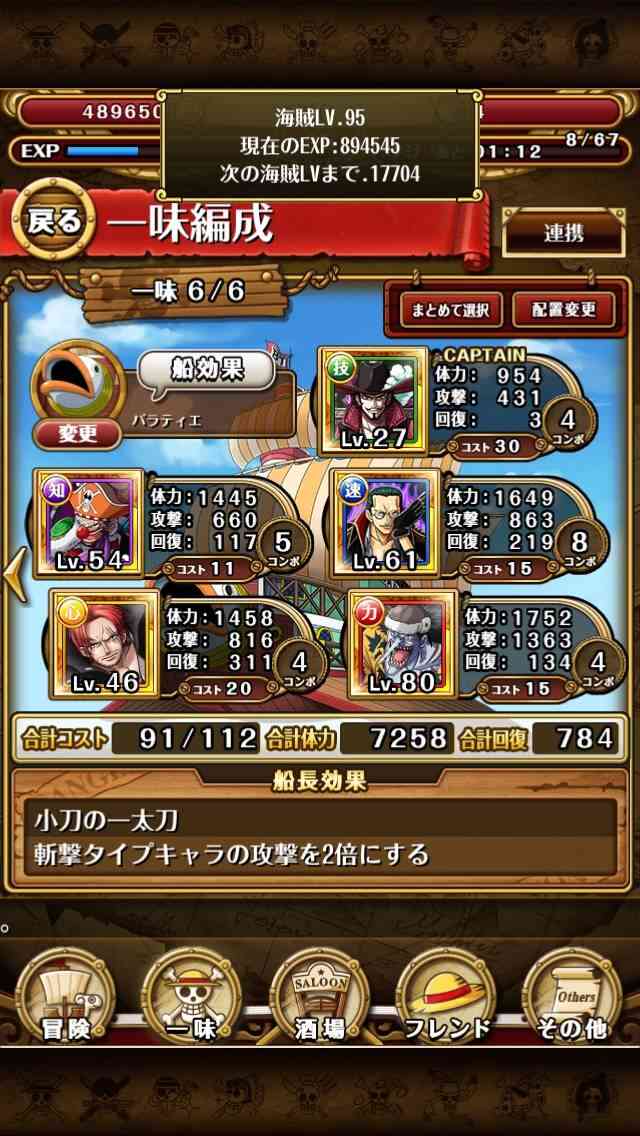This screenshot has height=1136, width=640.
Task: Tap まとめて選択 to select crew together
Action: [445, 309]
